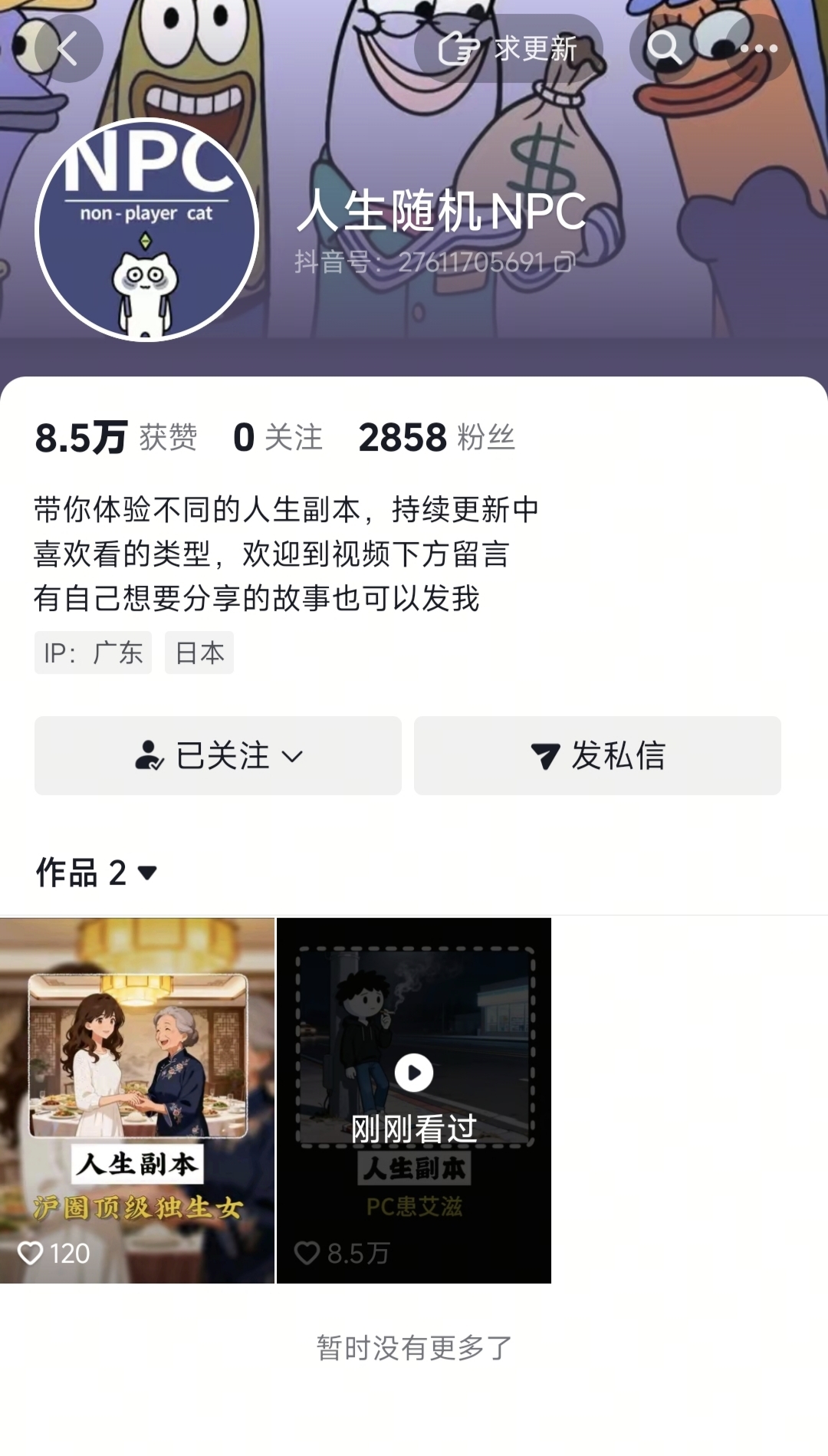Tap the 日本 tag chip
Viewport: 828px width, 1456px height.
(x=199, y=652)
